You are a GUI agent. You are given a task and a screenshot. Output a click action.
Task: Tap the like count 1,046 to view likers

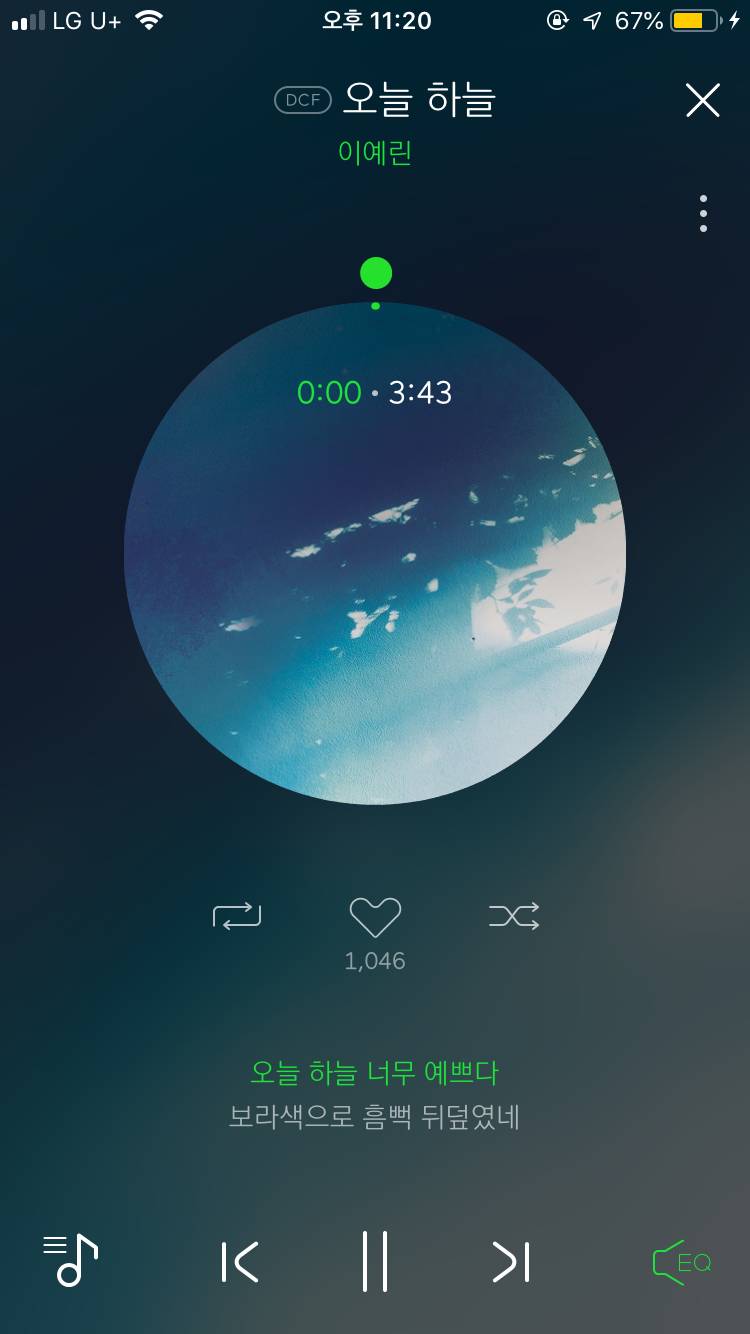point(375,960)
